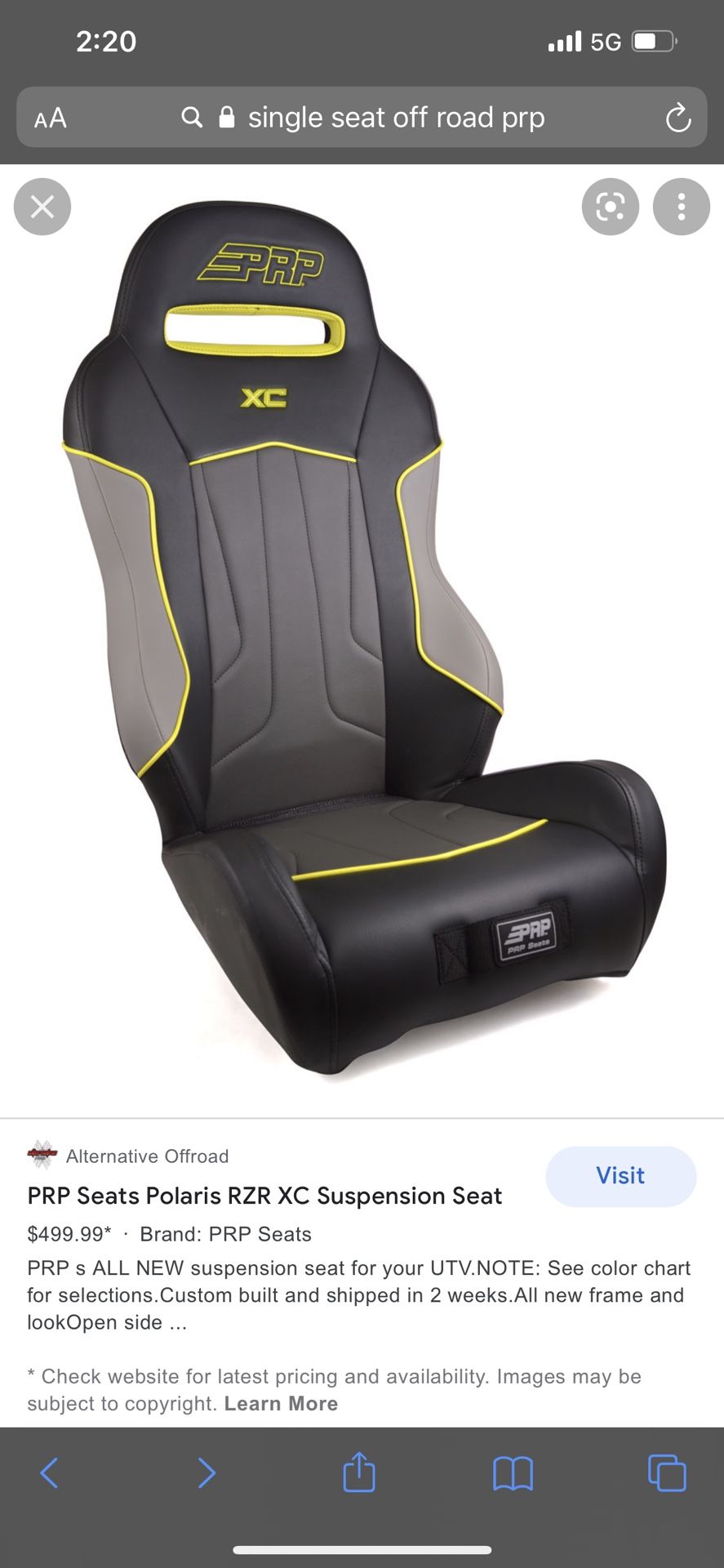
Task: Open PRP Seats Polaris RZR XC Suspension Seat
Action: click(x=264, y=1196)
